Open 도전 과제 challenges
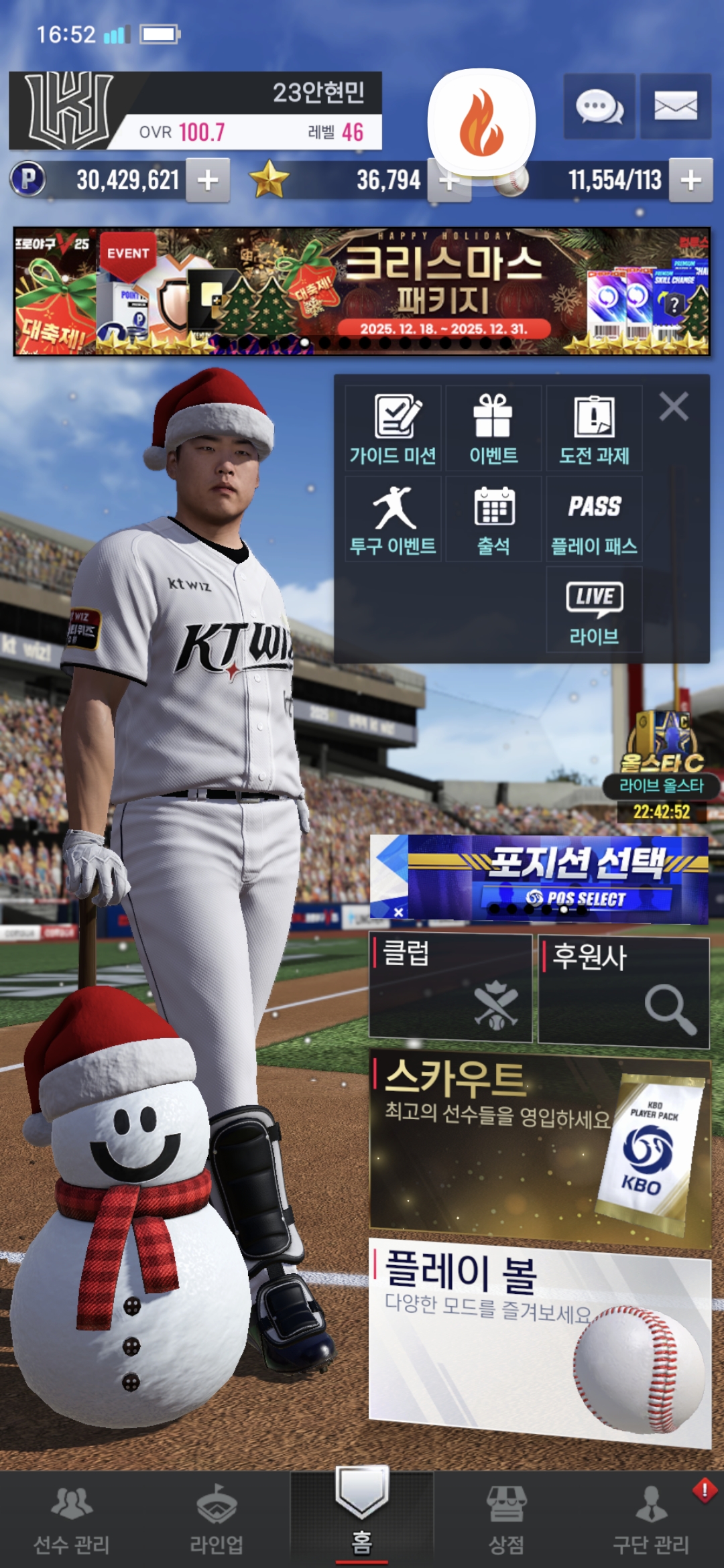 pyautogui.click(x=594, y=428)
